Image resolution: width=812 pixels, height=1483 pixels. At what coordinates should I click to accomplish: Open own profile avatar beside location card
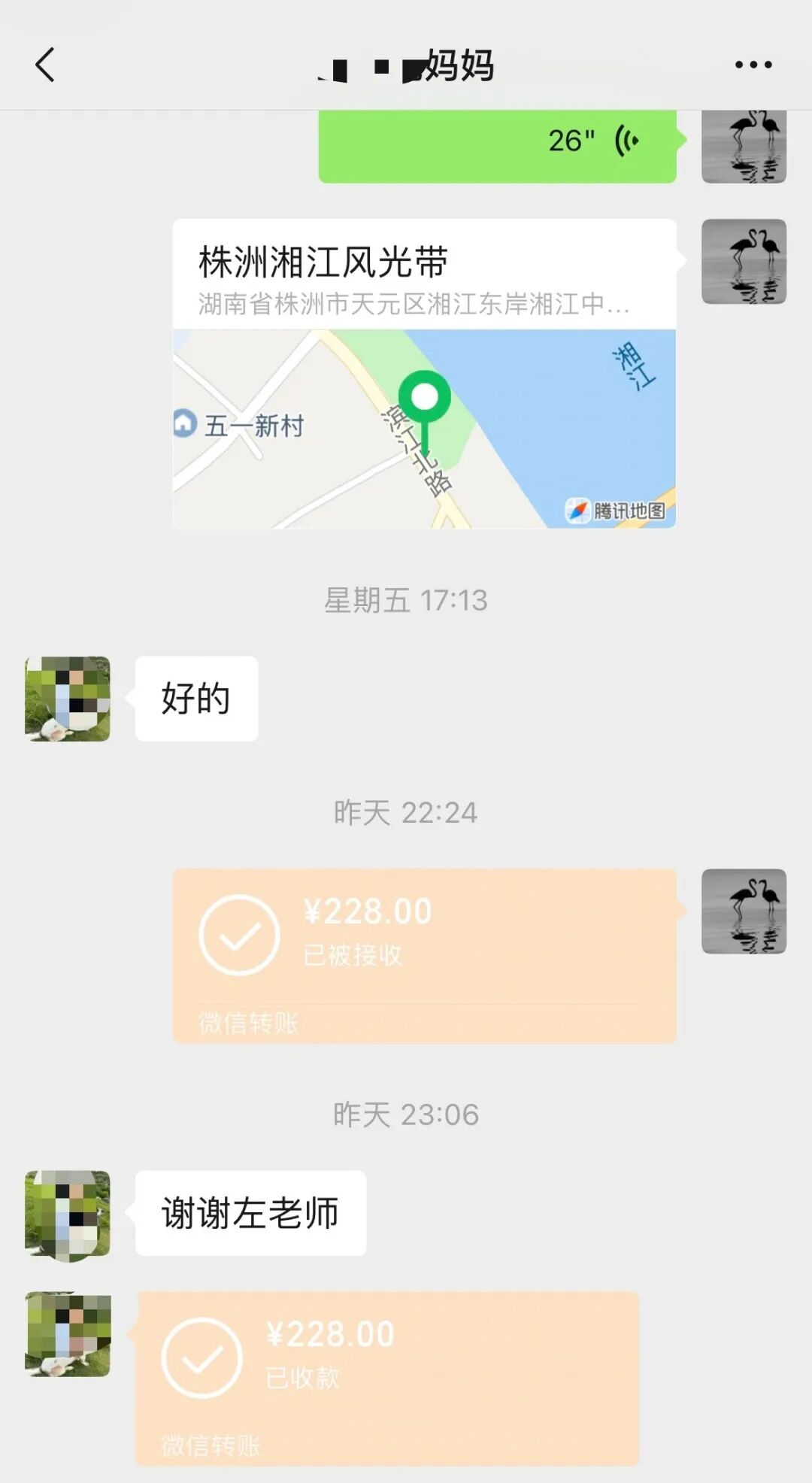coord(744,262)
